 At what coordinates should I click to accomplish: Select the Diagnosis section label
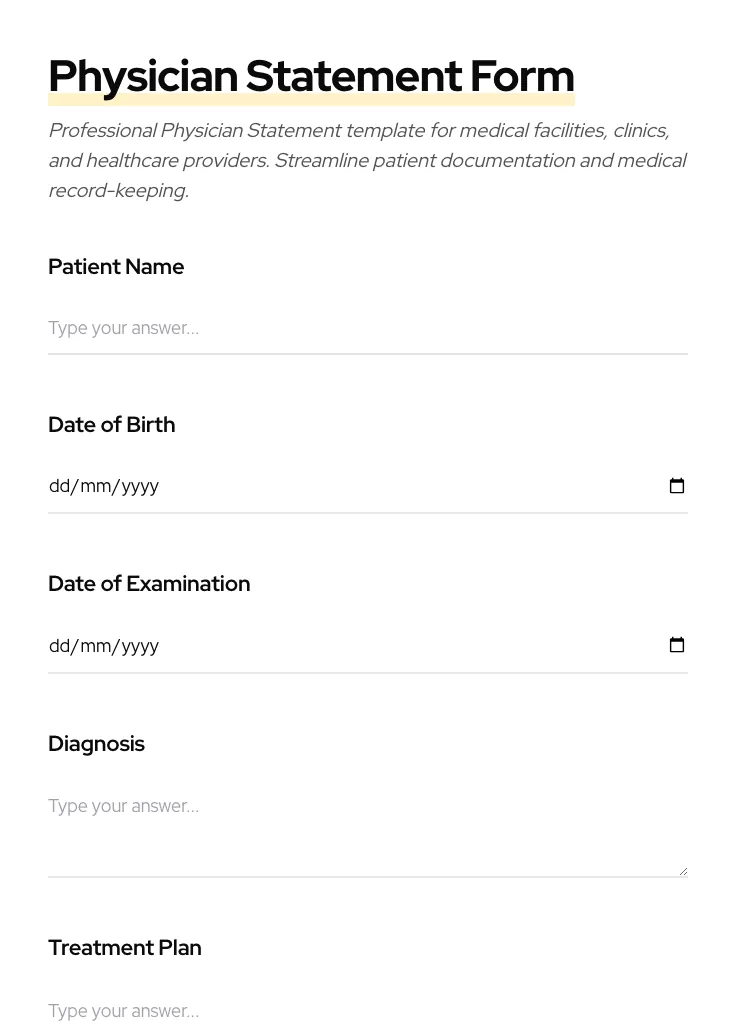(x=96, y=743)
